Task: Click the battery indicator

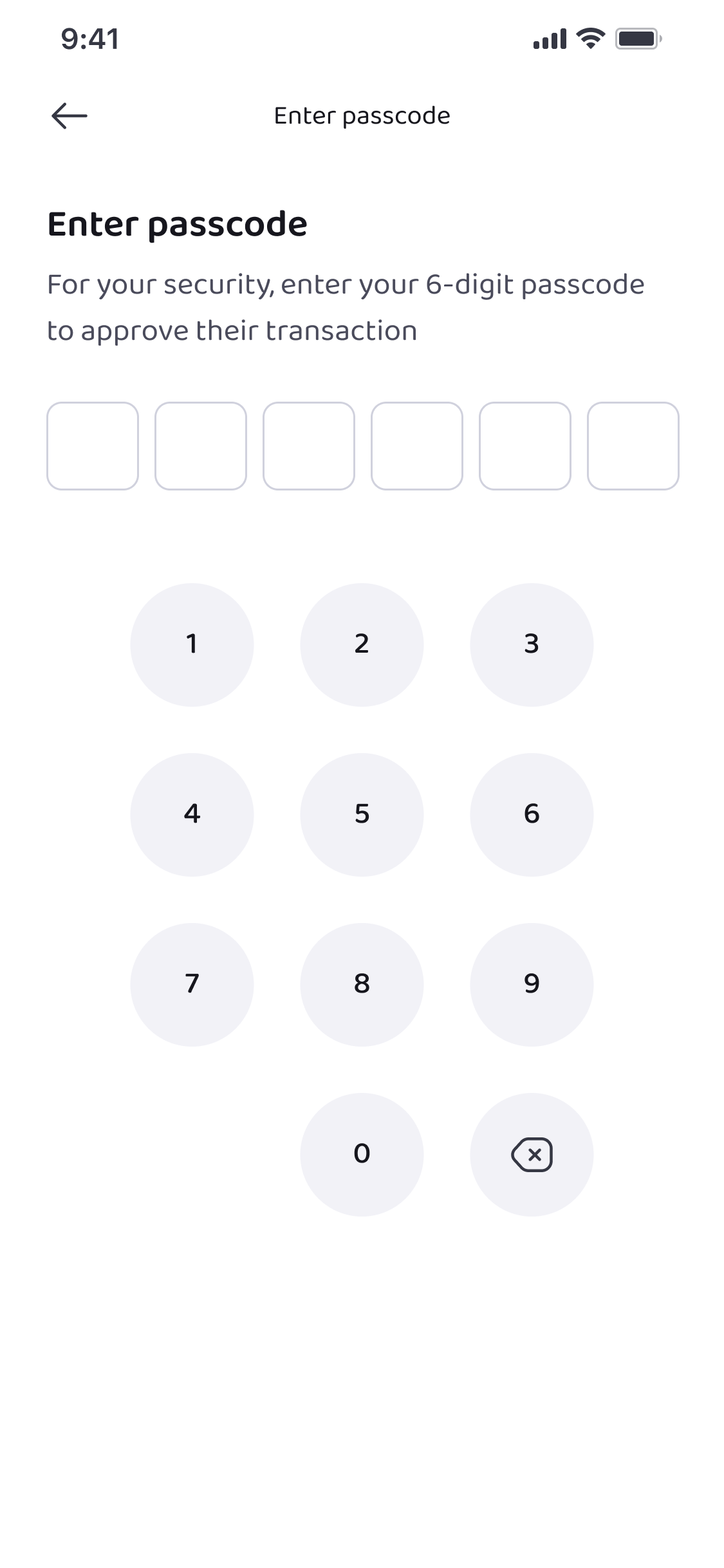Action: (638, 38)
